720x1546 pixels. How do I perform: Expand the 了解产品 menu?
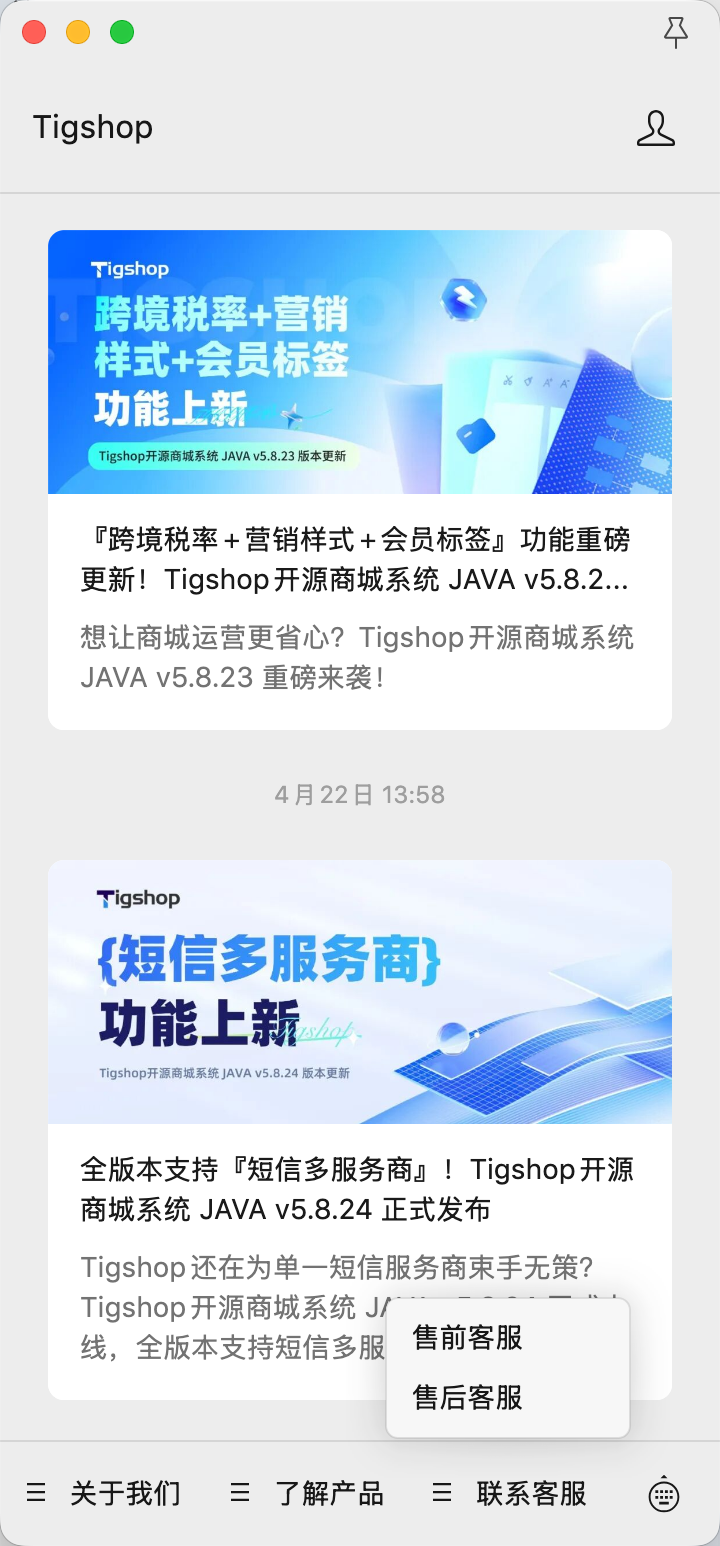307,1494
